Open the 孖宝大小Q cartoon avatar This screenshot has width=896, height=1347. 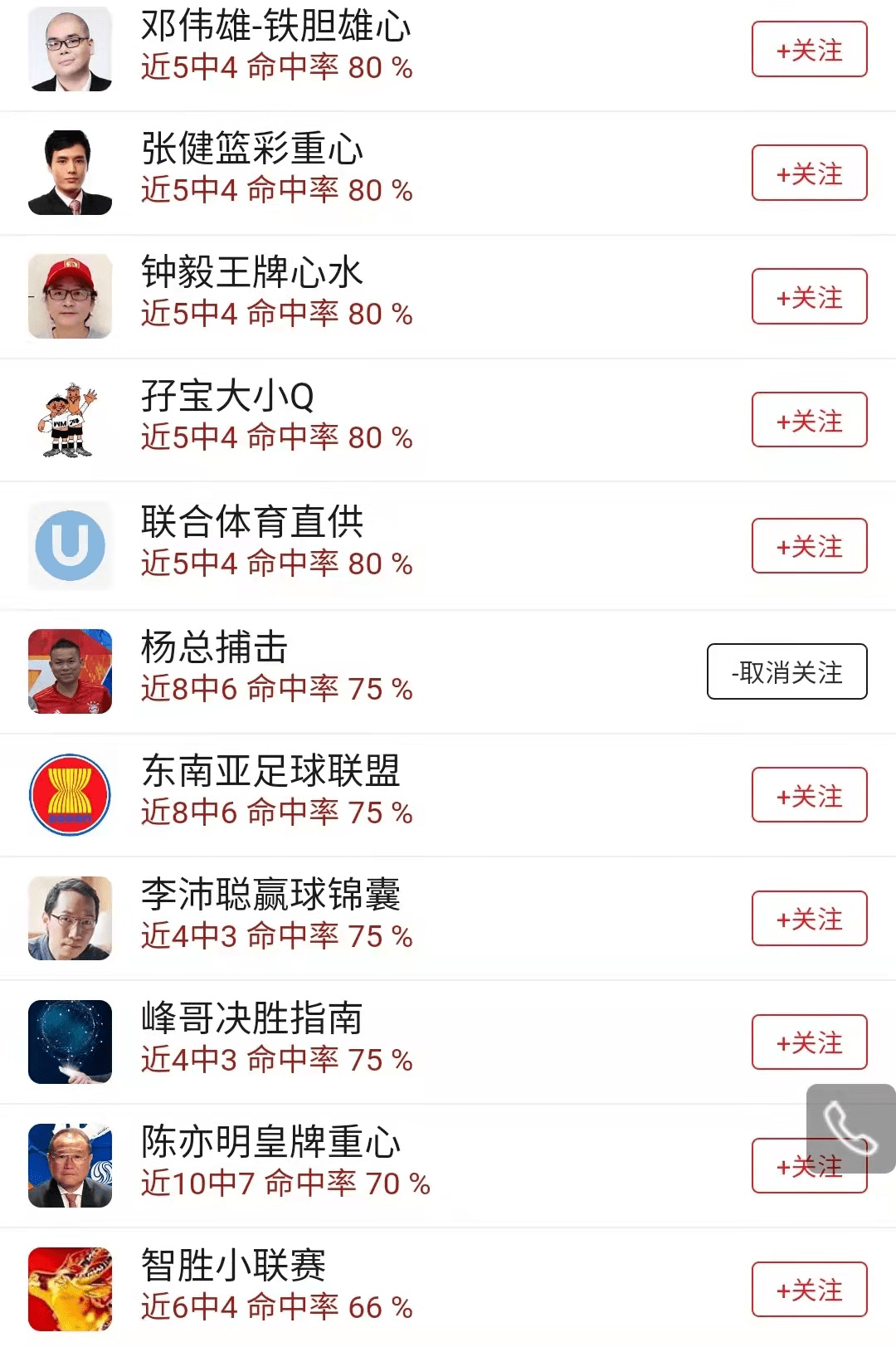(71, 421)
